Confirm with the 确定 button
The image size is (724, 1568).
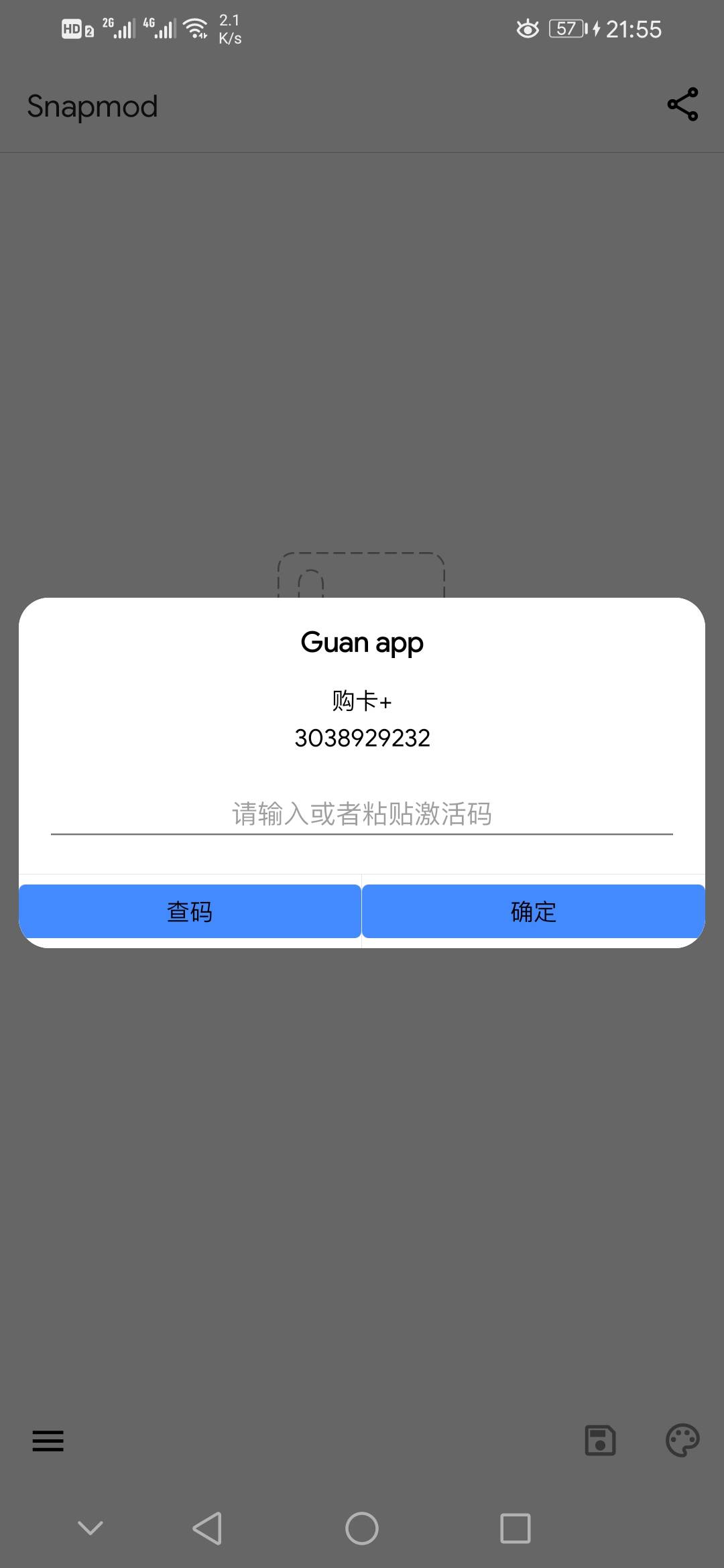(x=534, y=911)
